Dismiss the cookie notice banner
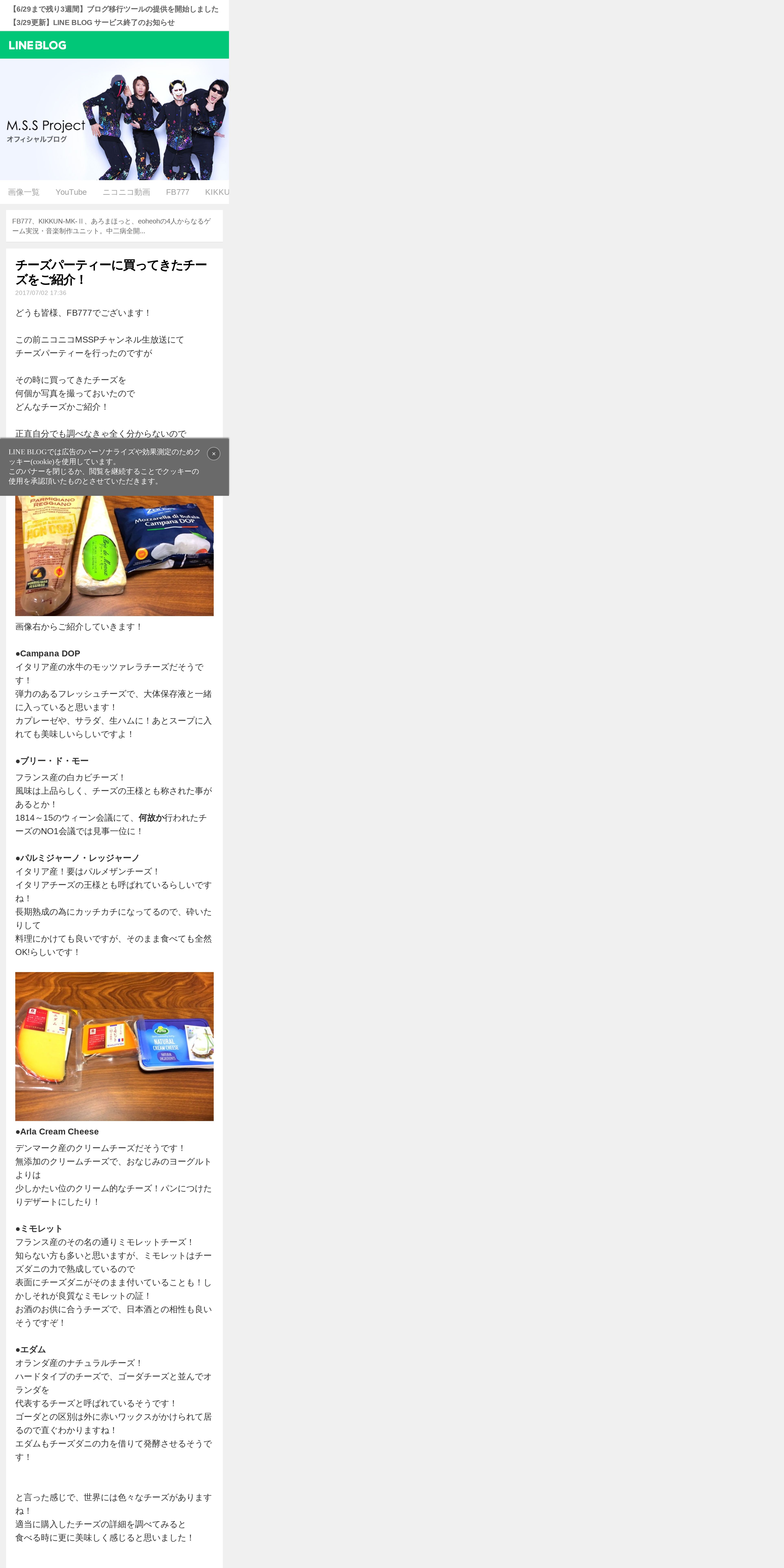 click(214, 453)
